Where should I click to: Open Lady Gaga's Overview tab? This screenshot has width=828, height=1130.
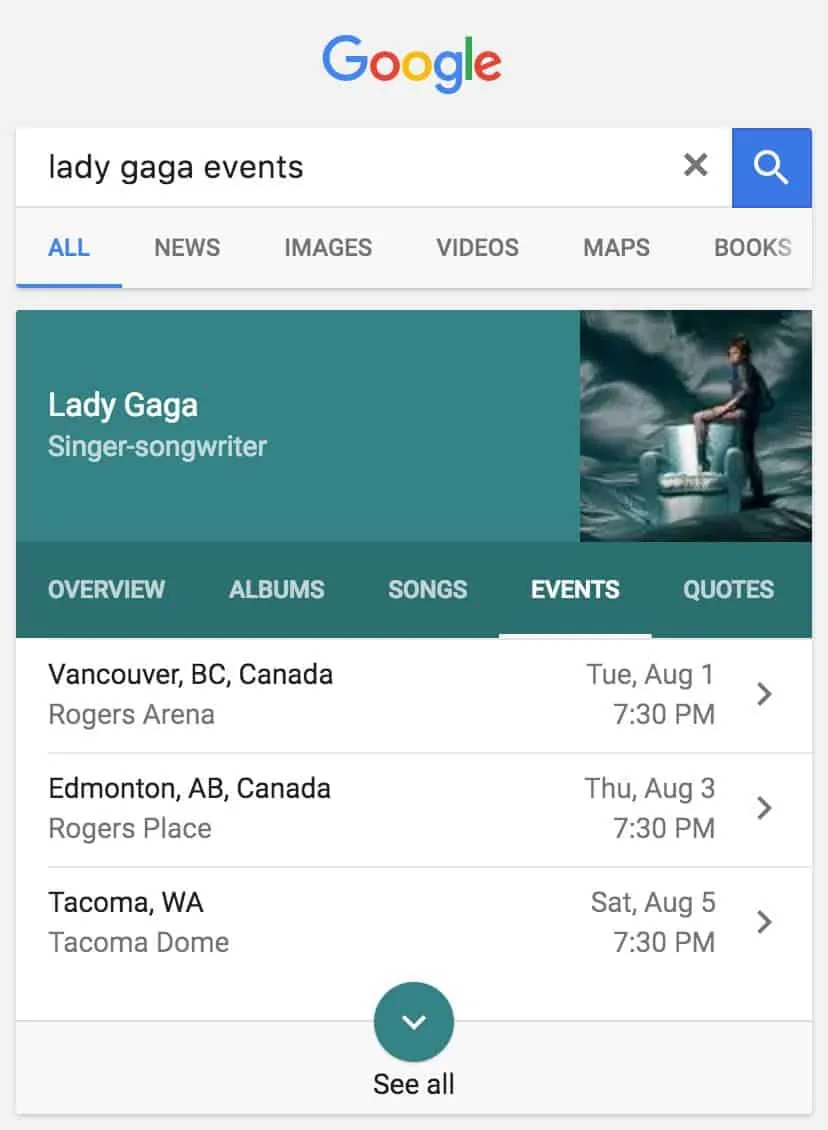(106, 590)
